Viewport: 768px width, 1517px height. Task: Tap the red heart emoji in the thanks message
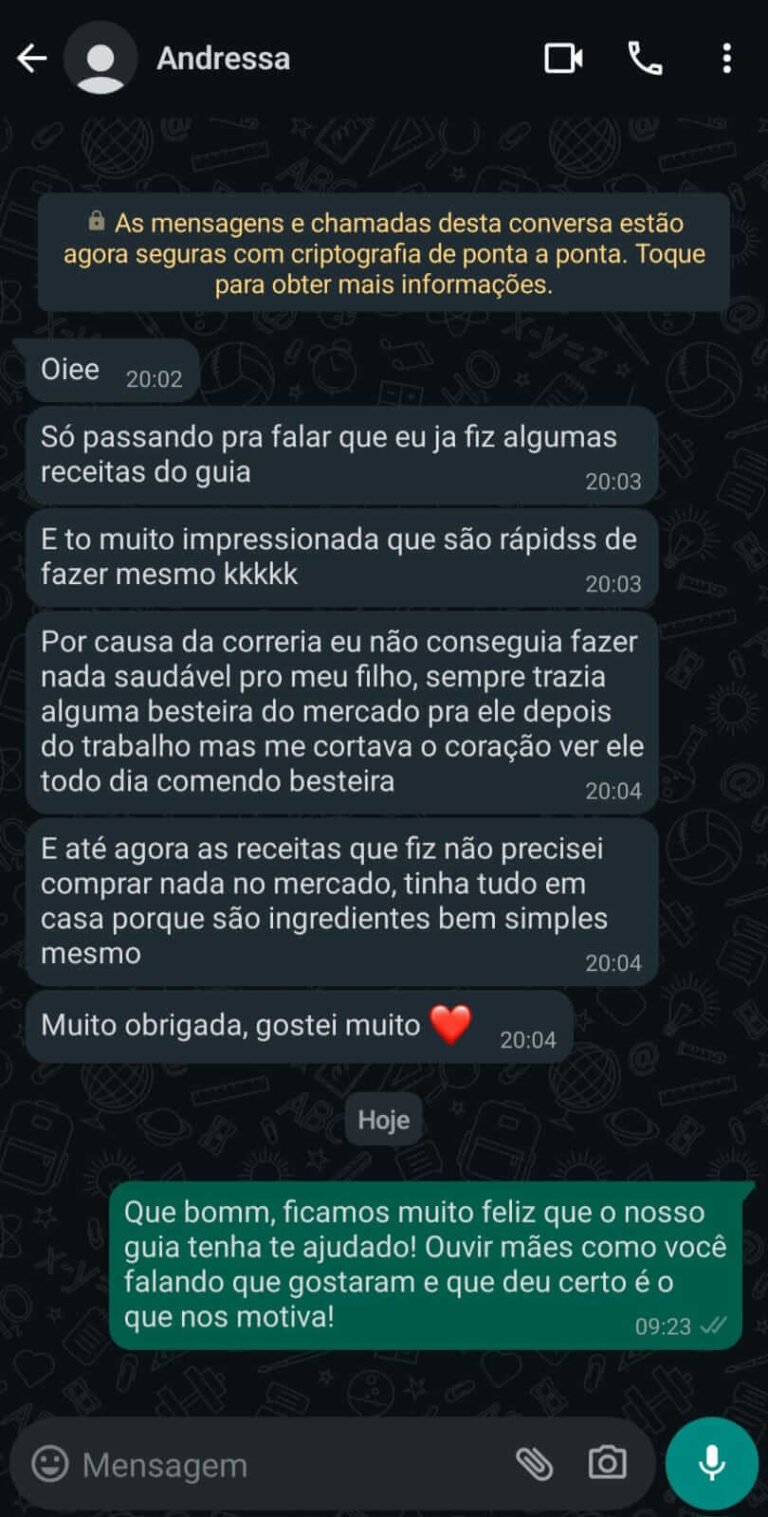452,1024
